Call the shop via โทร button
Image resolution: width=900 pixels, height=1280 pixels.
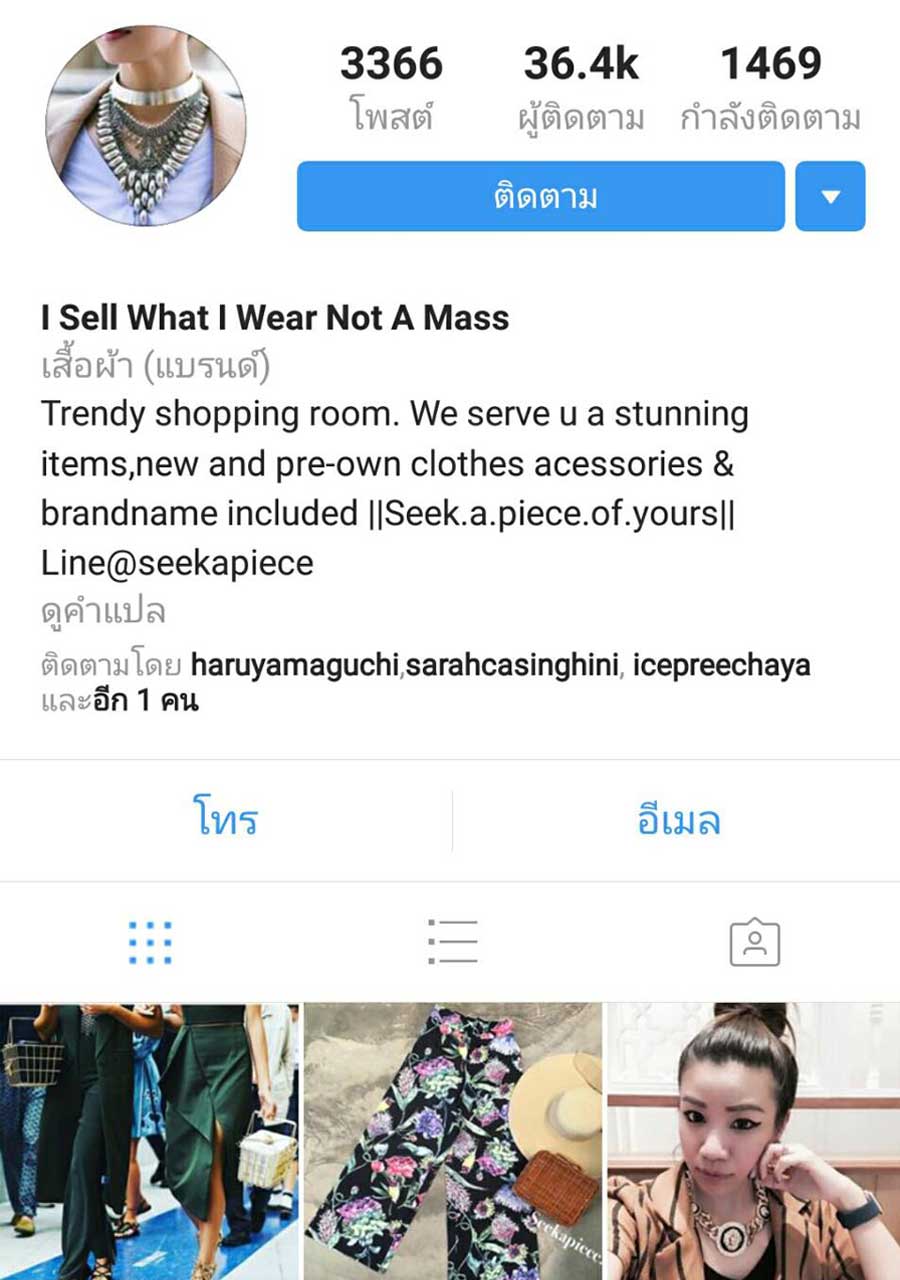(225, 821)
